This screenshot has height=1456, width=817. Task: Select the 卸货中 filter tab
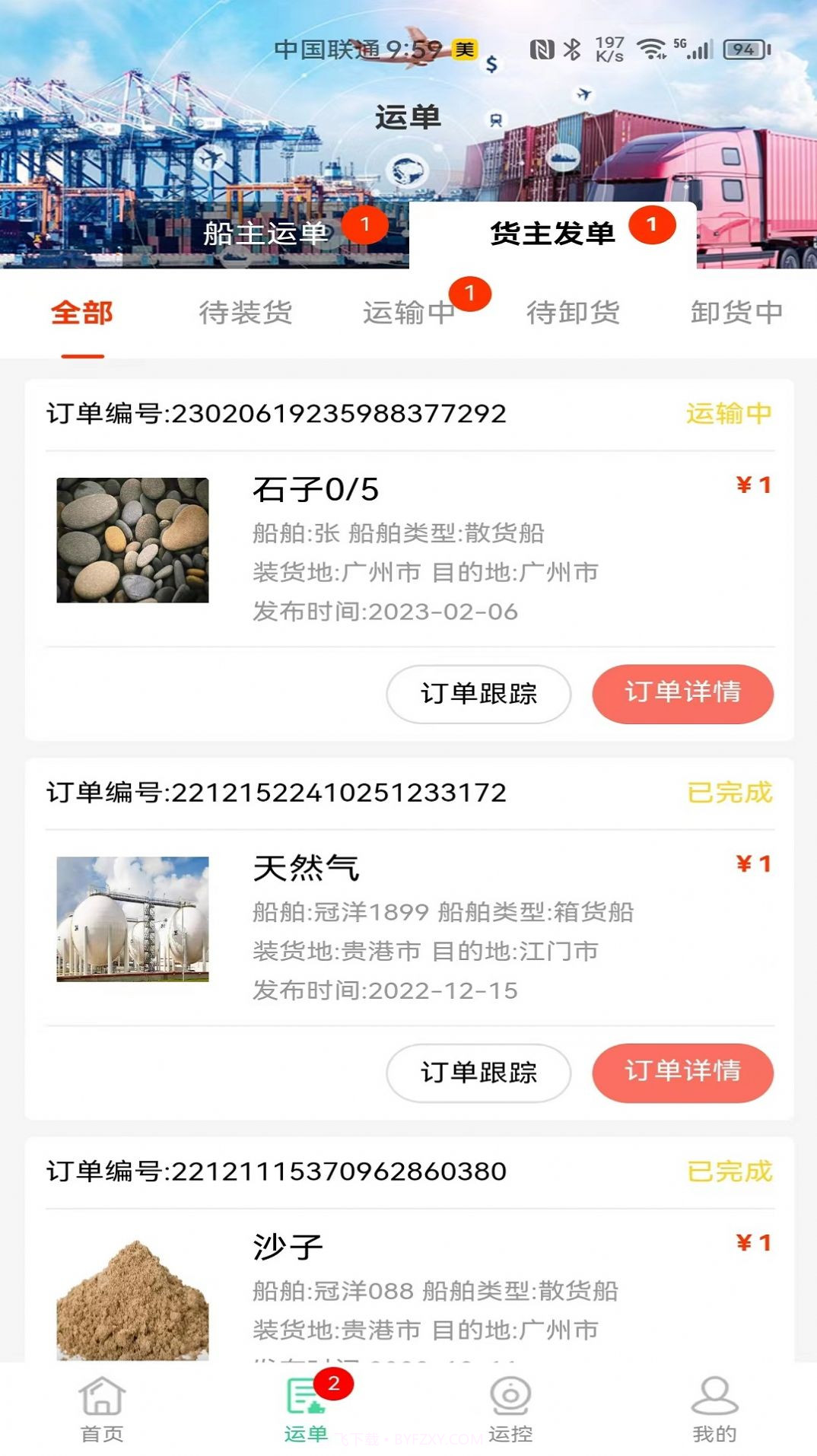point(736,312)
